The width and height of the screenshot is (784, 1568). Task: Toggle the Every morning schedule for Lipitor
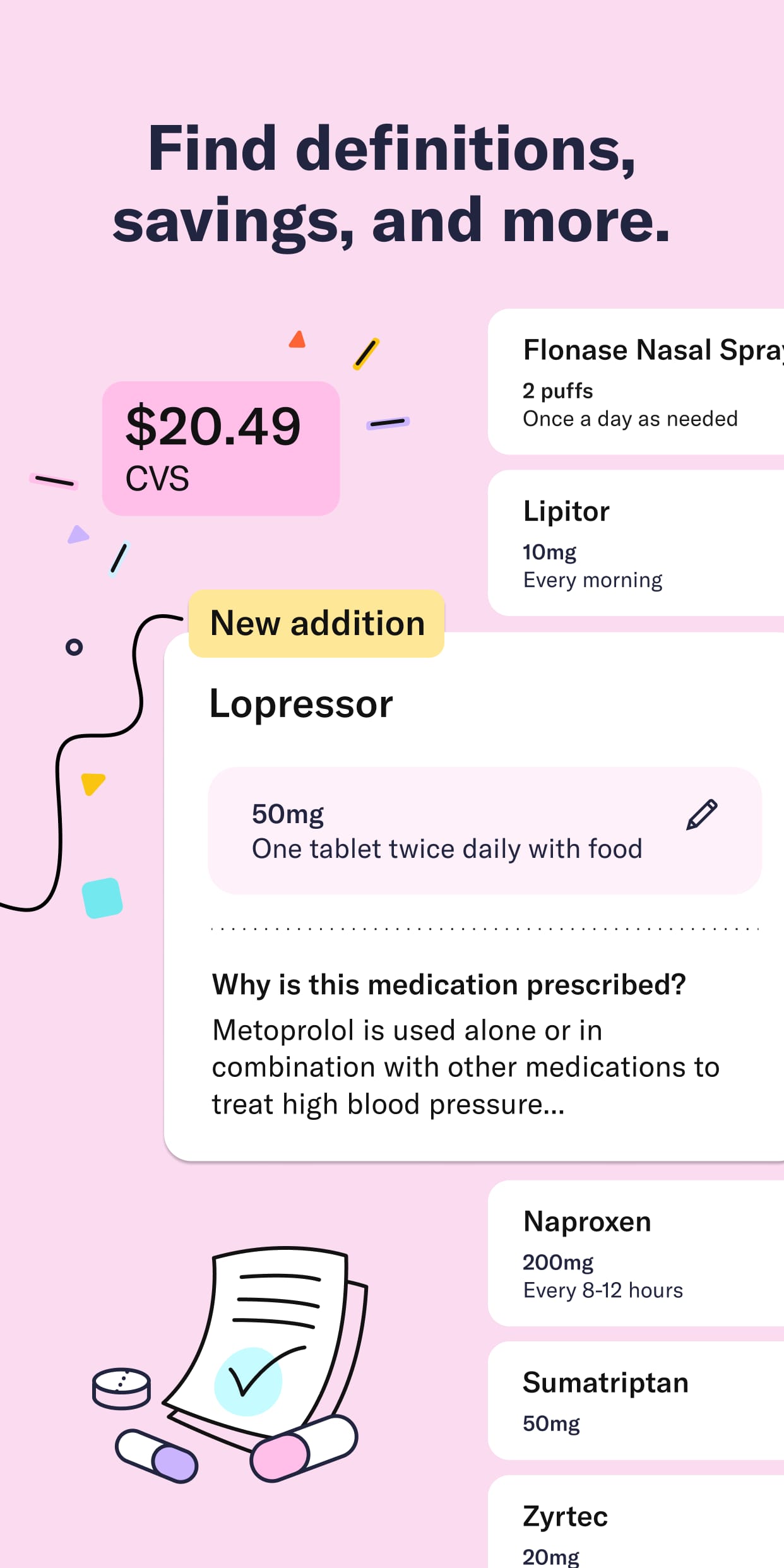(592, 579)
